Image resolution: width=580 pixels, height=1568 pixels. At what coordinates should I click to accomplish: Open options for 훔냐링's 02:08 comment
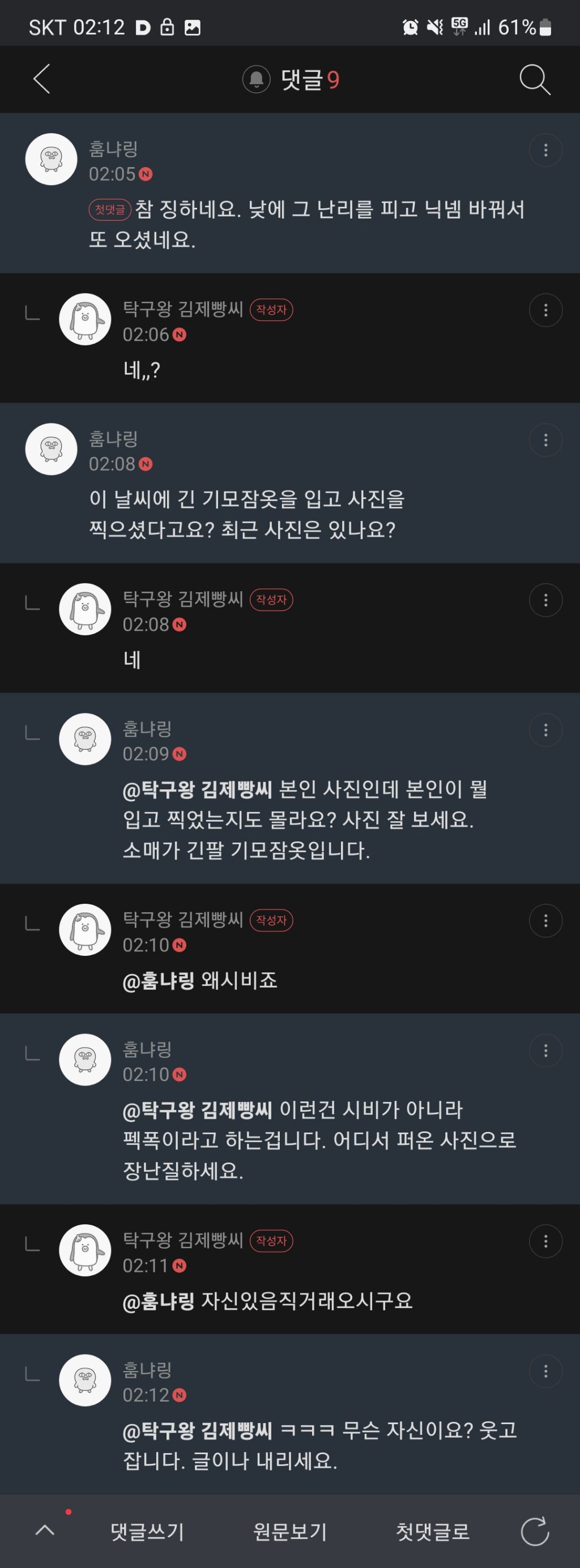(x=545, y=440)
